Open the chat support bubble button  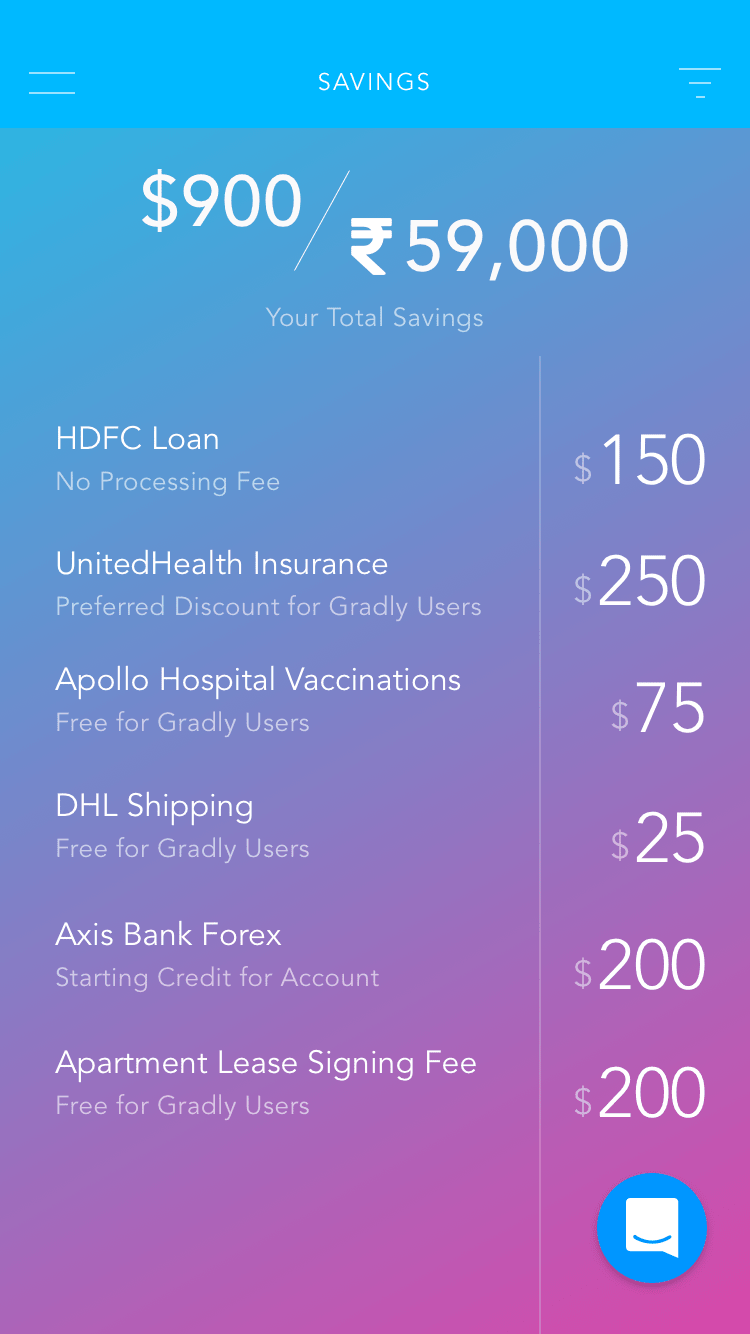click(652, 1228)
